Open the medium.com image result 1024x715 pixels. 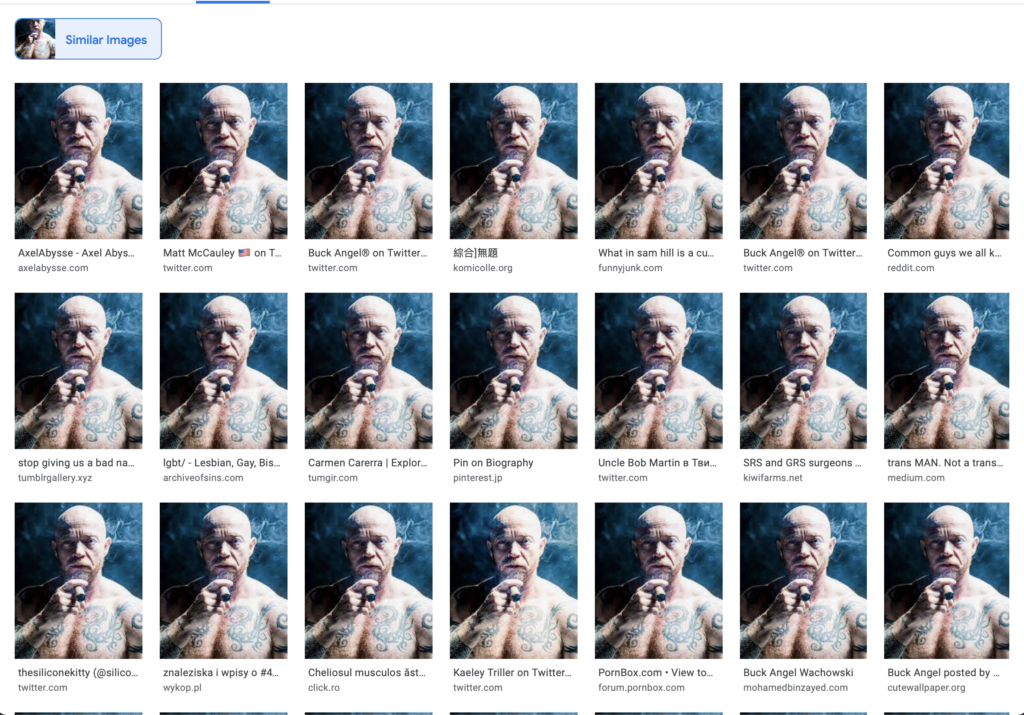[x=947, y=371]
